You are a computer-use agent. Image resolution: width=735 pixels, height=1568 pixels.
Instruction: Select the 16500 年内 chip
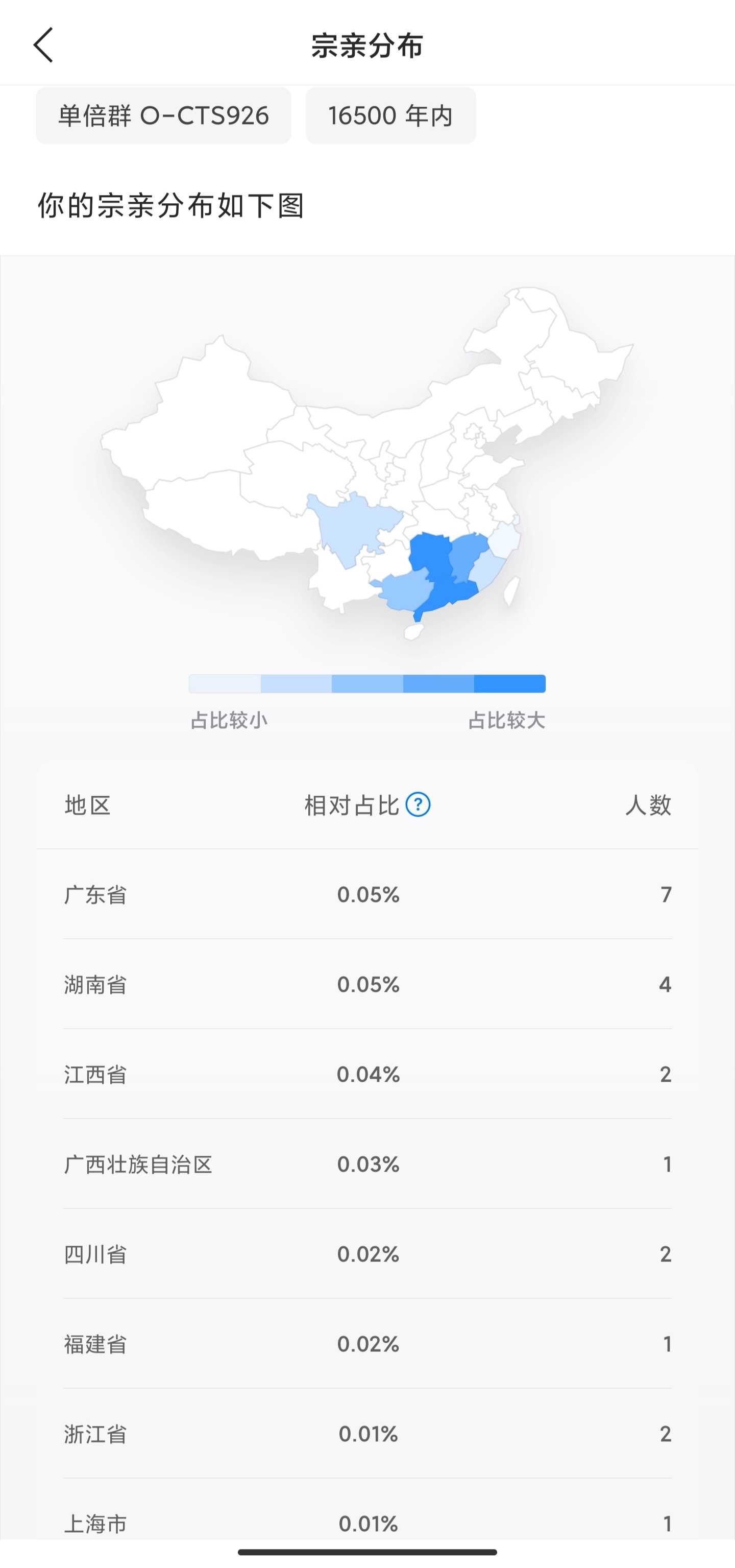coord(390,115)
